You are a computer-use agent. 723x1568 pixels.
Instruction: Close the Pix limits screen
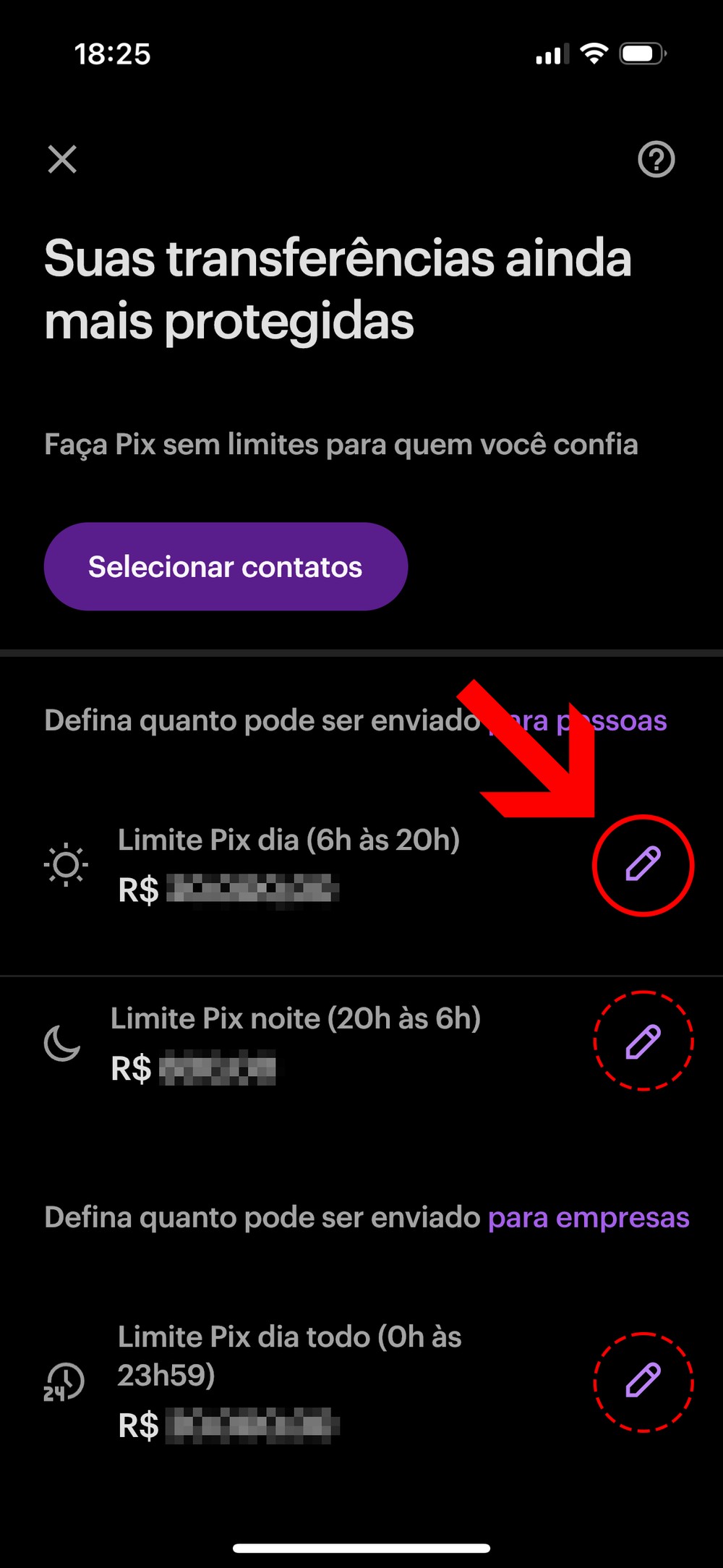pyautogui.click(x=62, y=159)
